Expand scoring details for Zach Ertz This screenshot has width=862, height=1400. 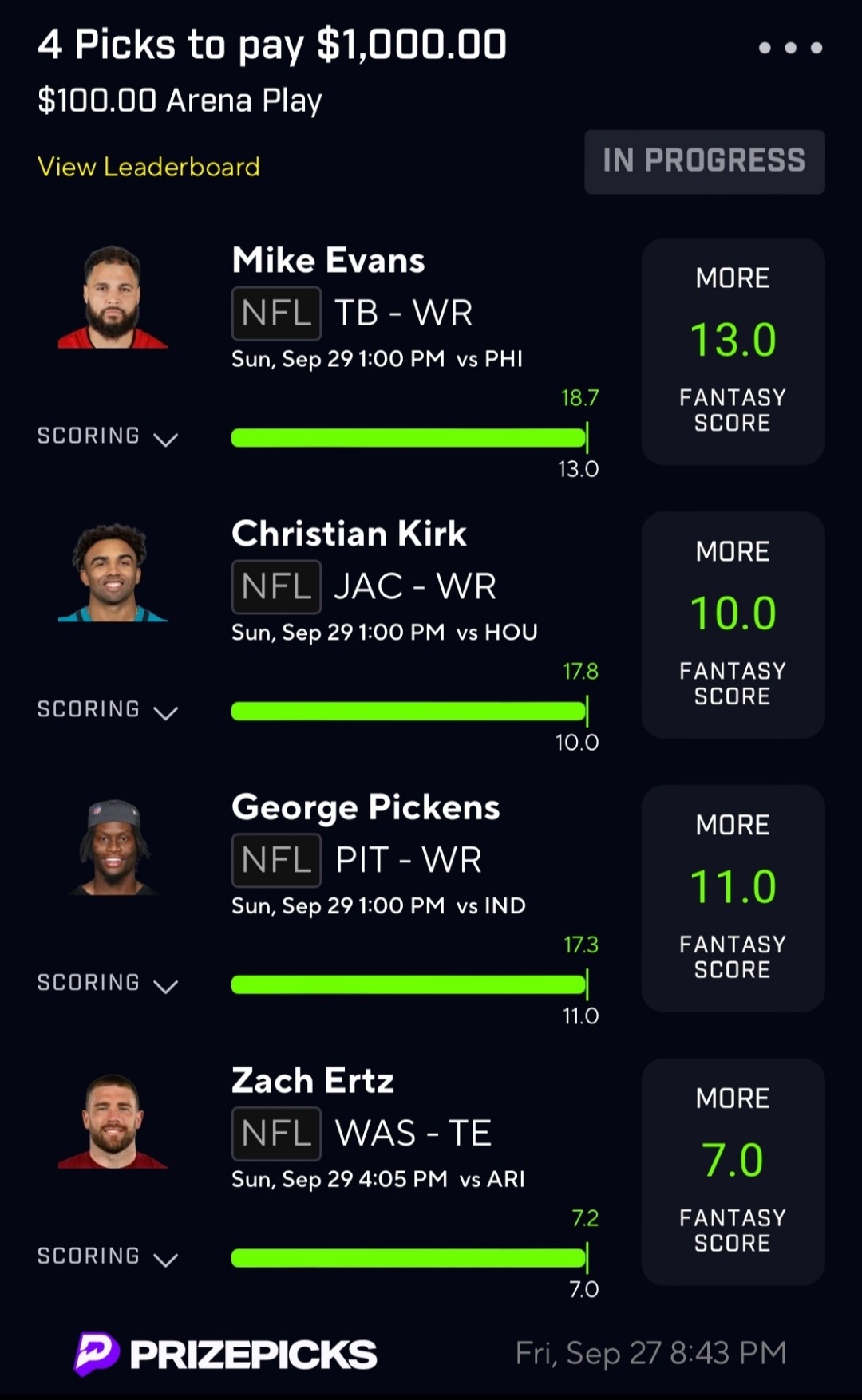(x=107, y=1257)
